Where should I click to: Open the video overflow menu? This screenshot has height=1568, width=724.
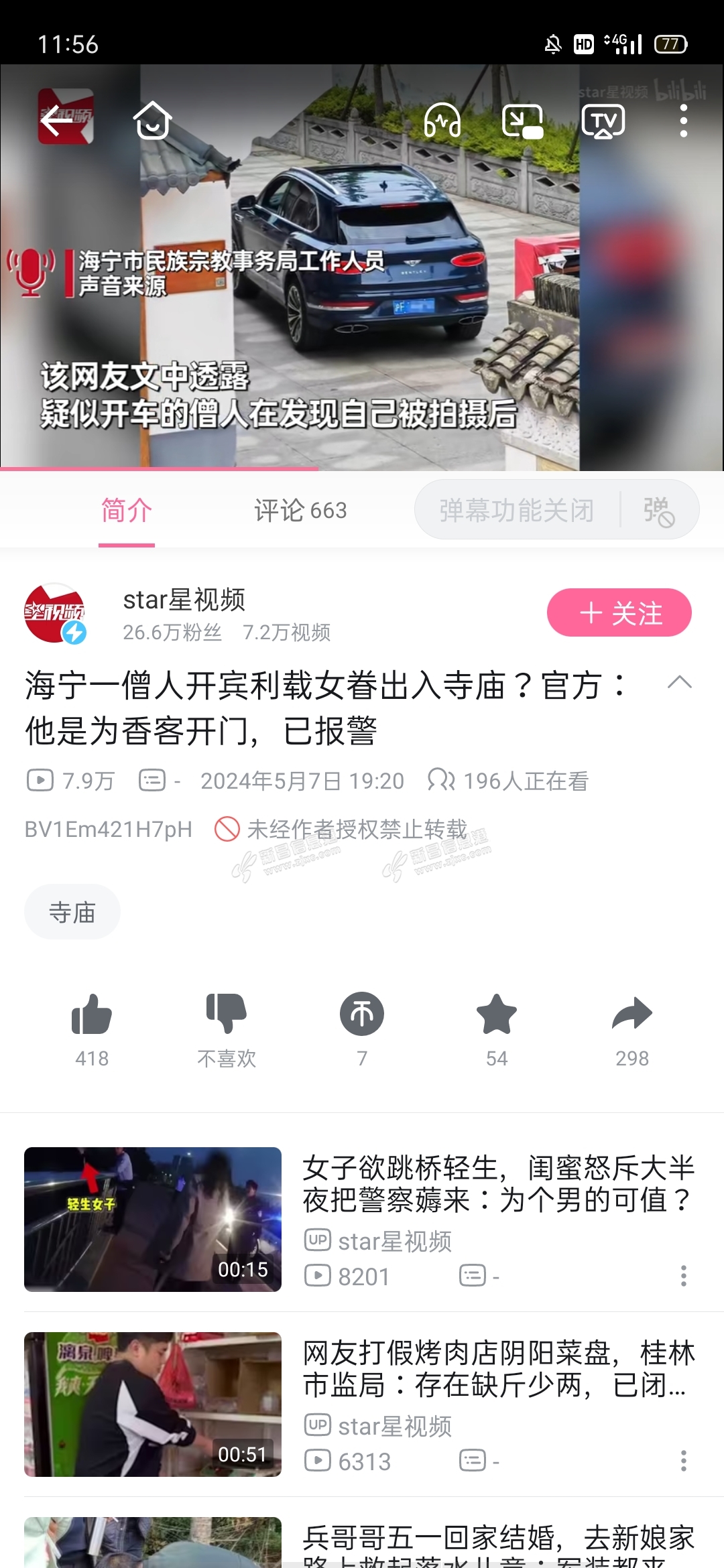[x=683, y=121]
